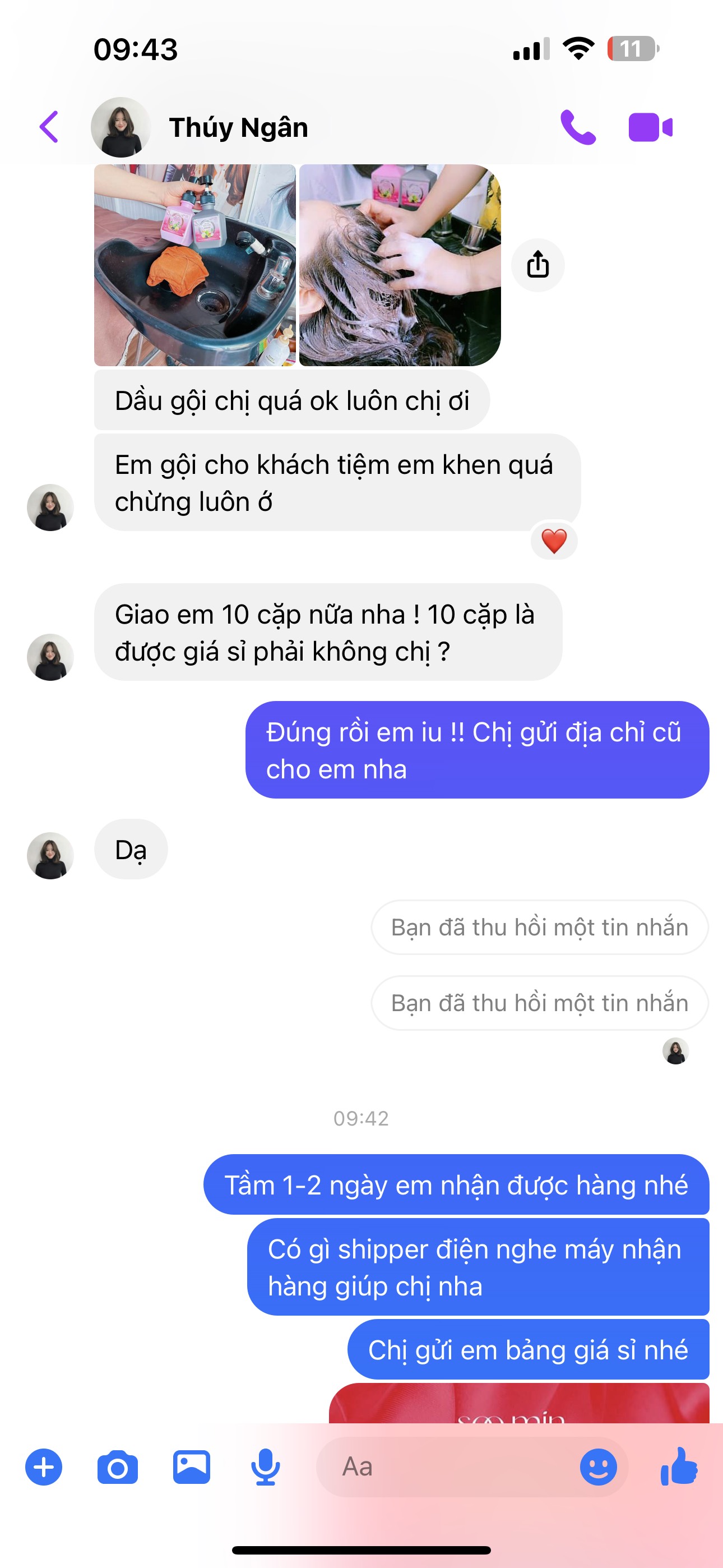Open more attachment options with plus icon
Image resolution: width=723 pixels, height=1568 pixels.
pos(44,1468)
